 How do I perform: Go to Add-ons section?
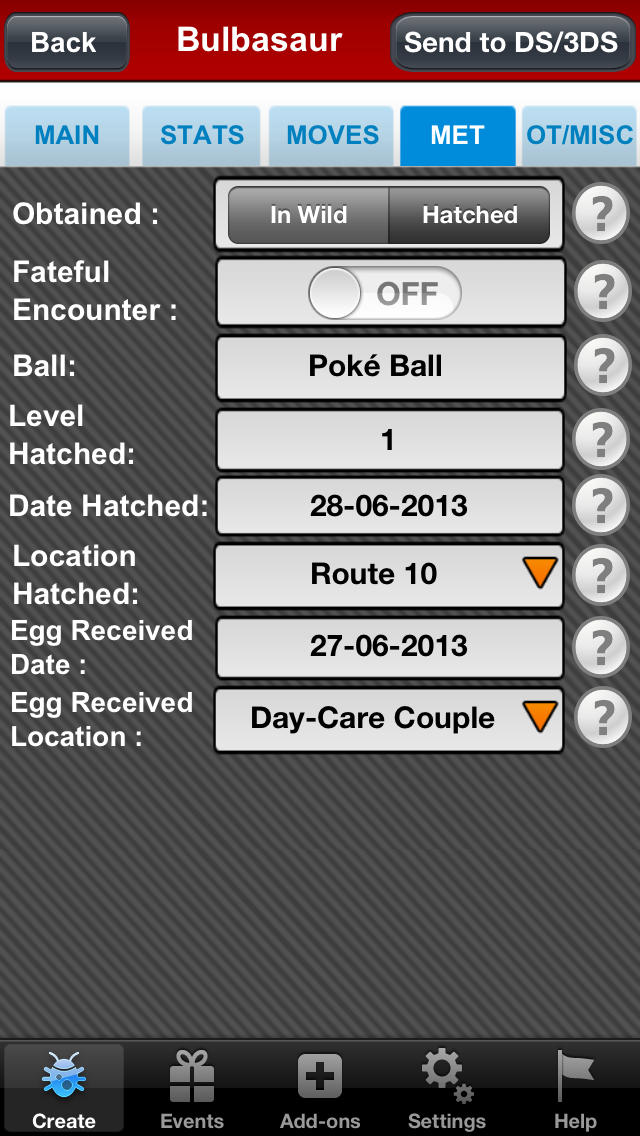pyautogui.click(x=320, y=1088)
